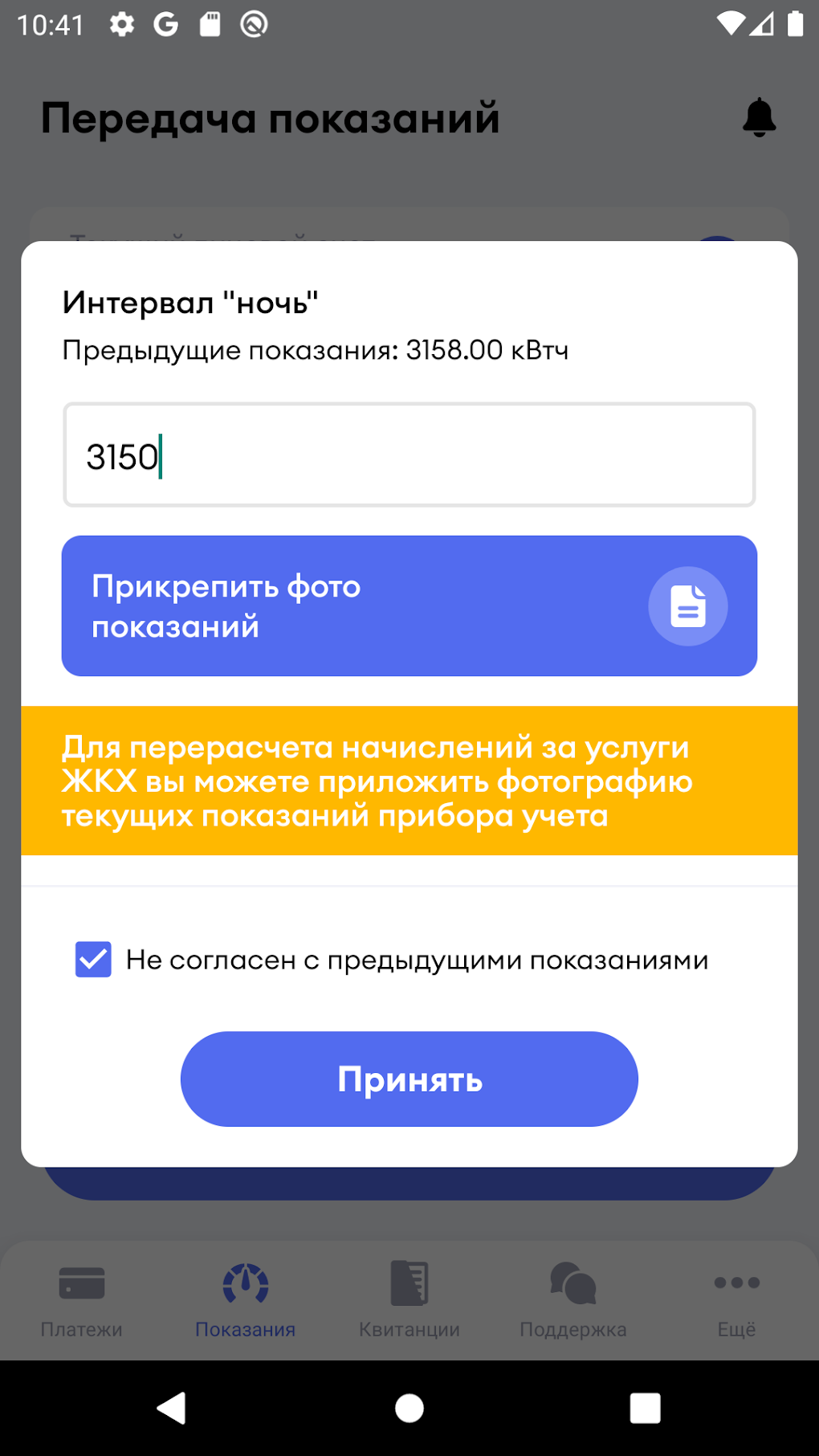The image size is (819, 1456).
Task: Return to the home screen
Action: (x=409, y=1408)
